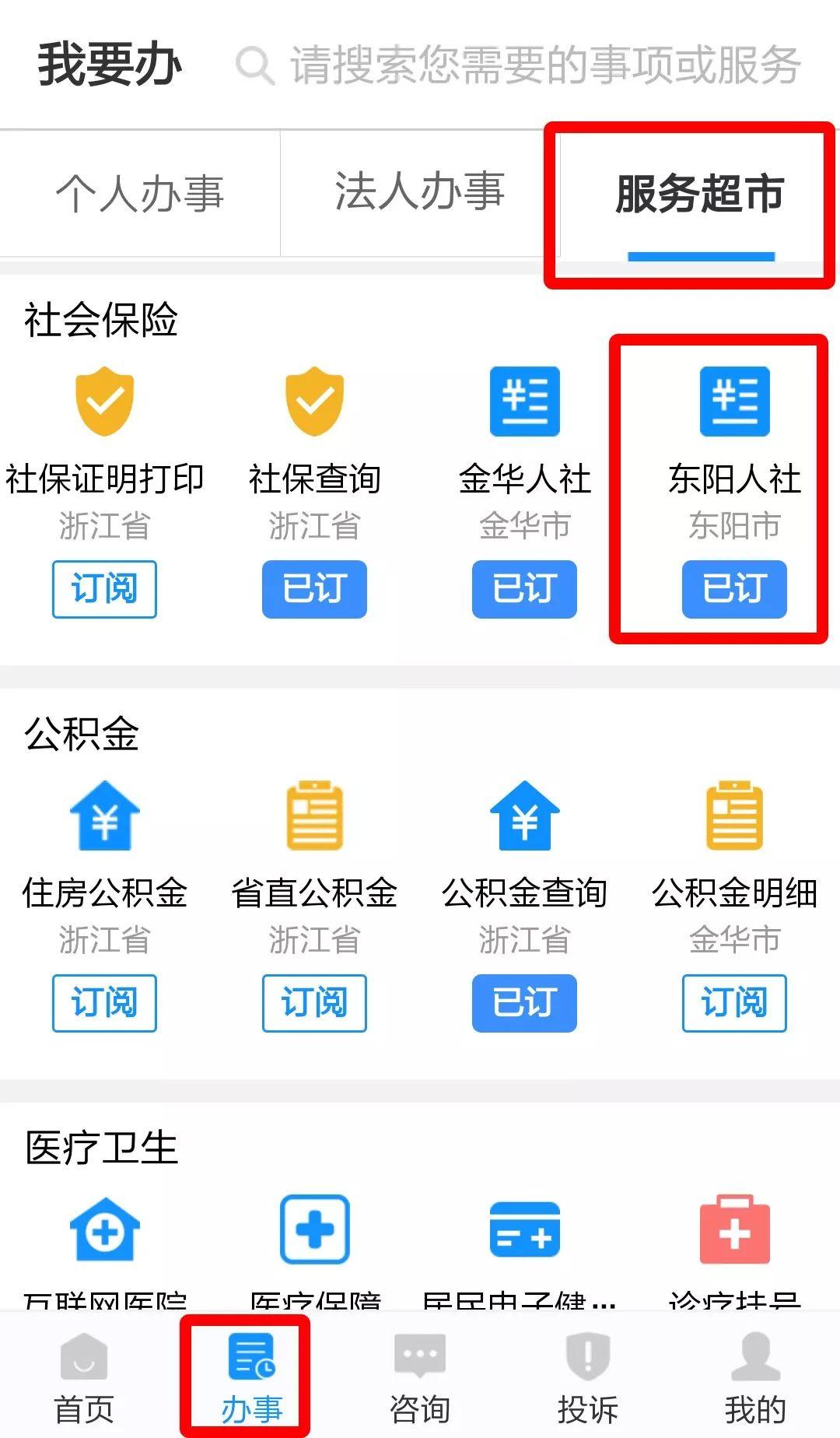840x1438 pixels.
Task: Tap the search box for services
Action: (x=519, y=65)
